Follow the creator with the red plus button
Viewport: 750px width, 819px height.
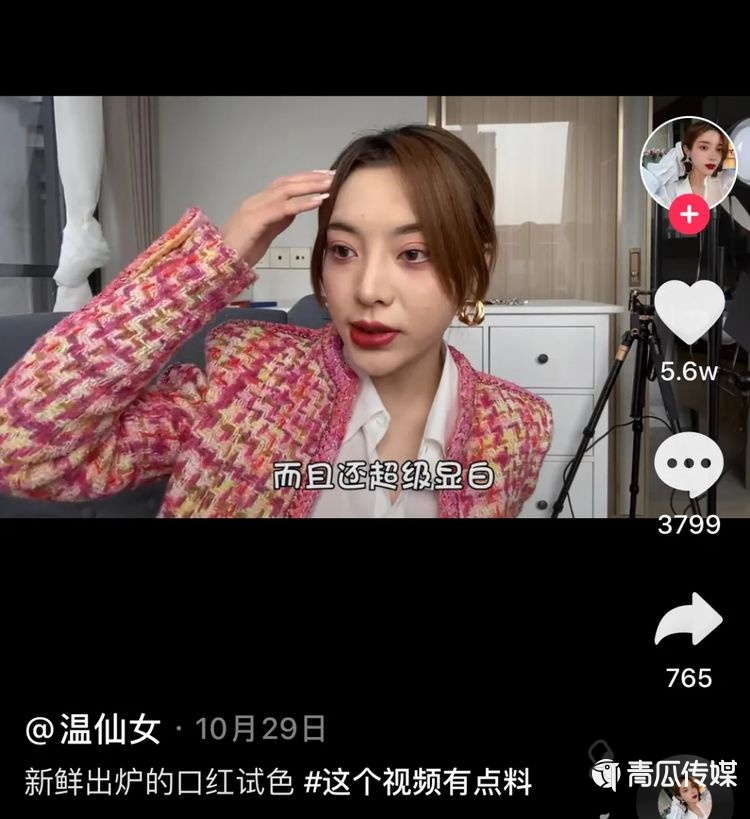pos(688,215)
